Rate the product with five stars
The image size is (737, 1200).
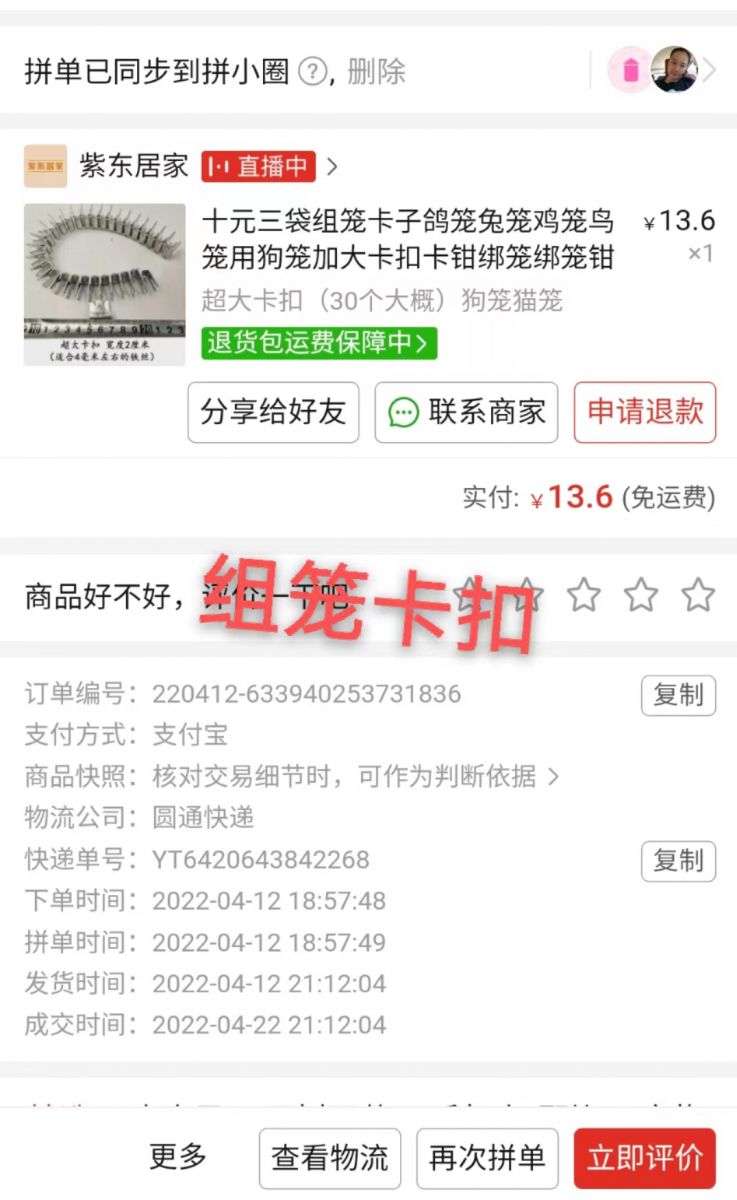coord(698,595)
